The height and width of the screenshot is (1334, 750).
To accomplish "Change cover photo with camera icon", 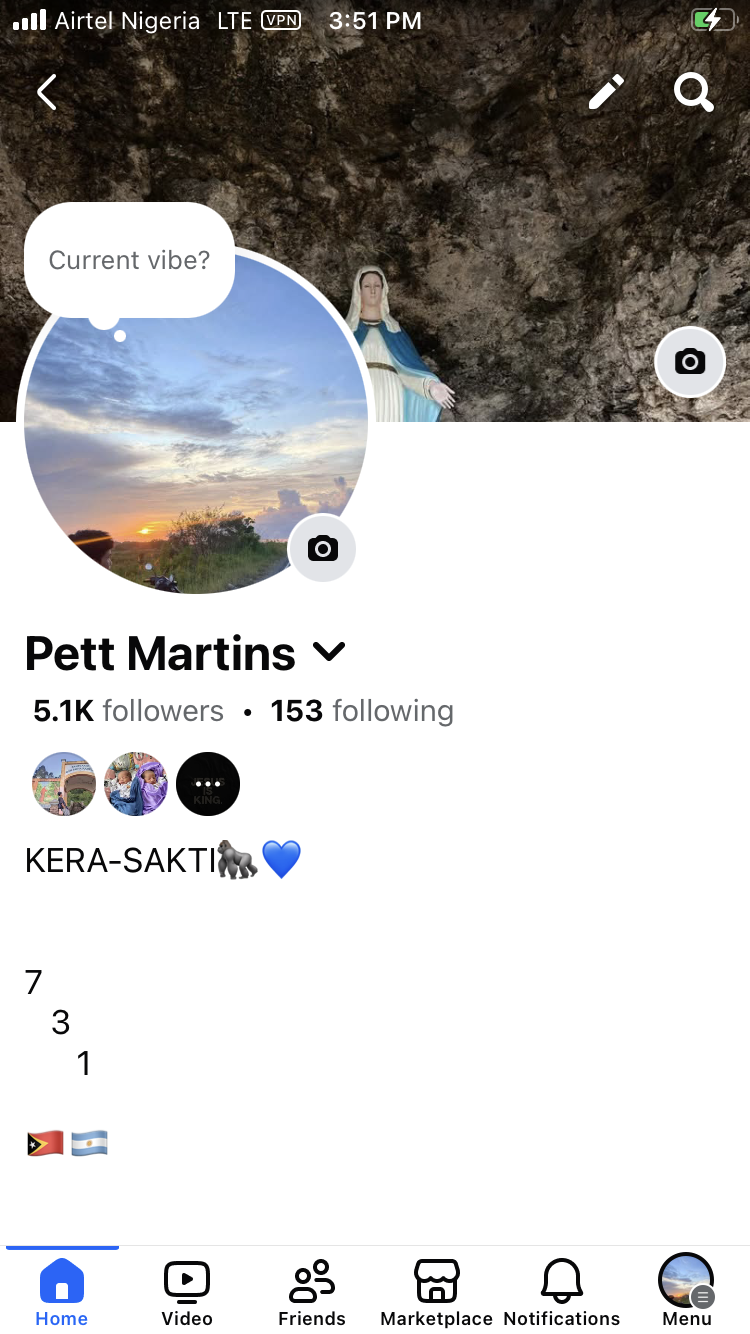I will point(689,361).
